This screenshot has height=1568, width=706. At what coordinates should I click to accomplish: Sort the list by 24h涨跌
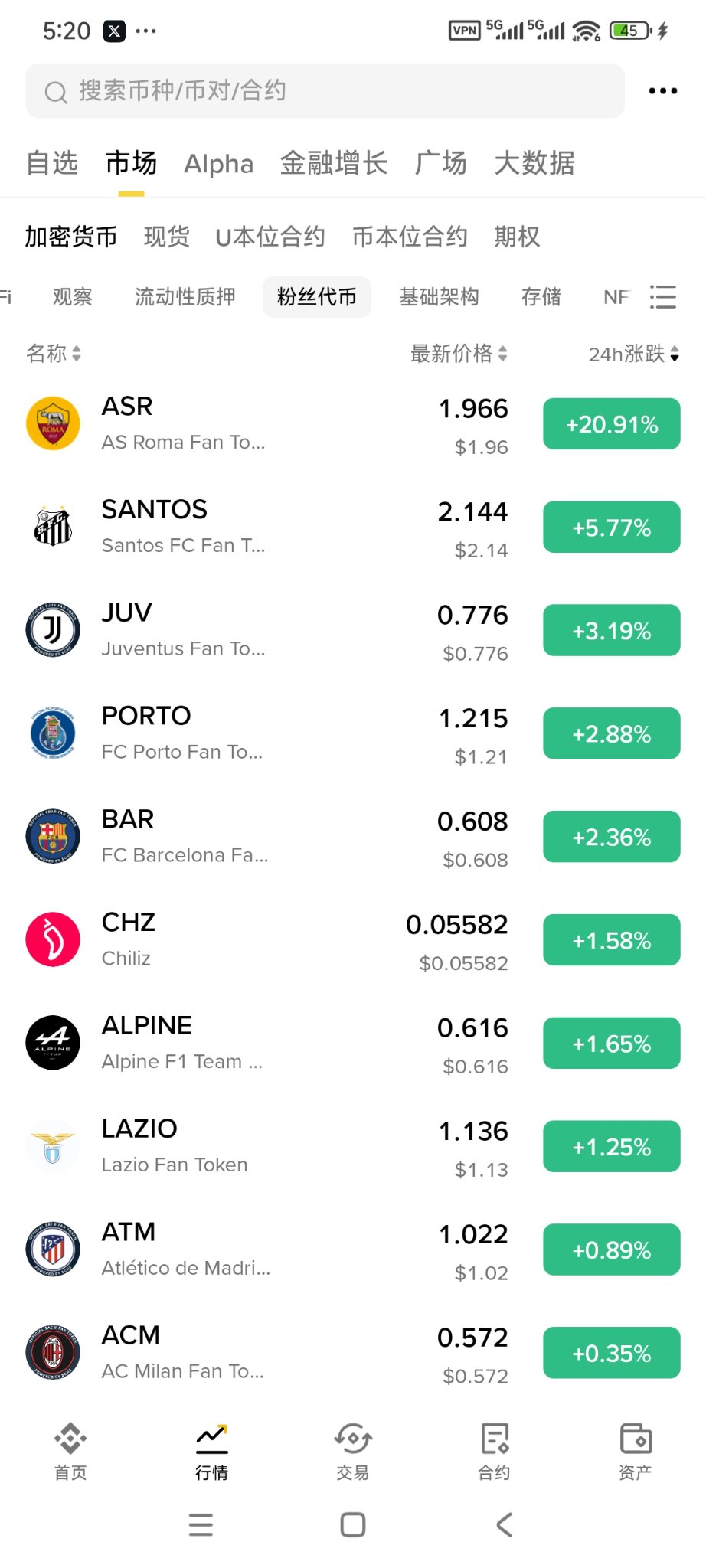[632, 354]
